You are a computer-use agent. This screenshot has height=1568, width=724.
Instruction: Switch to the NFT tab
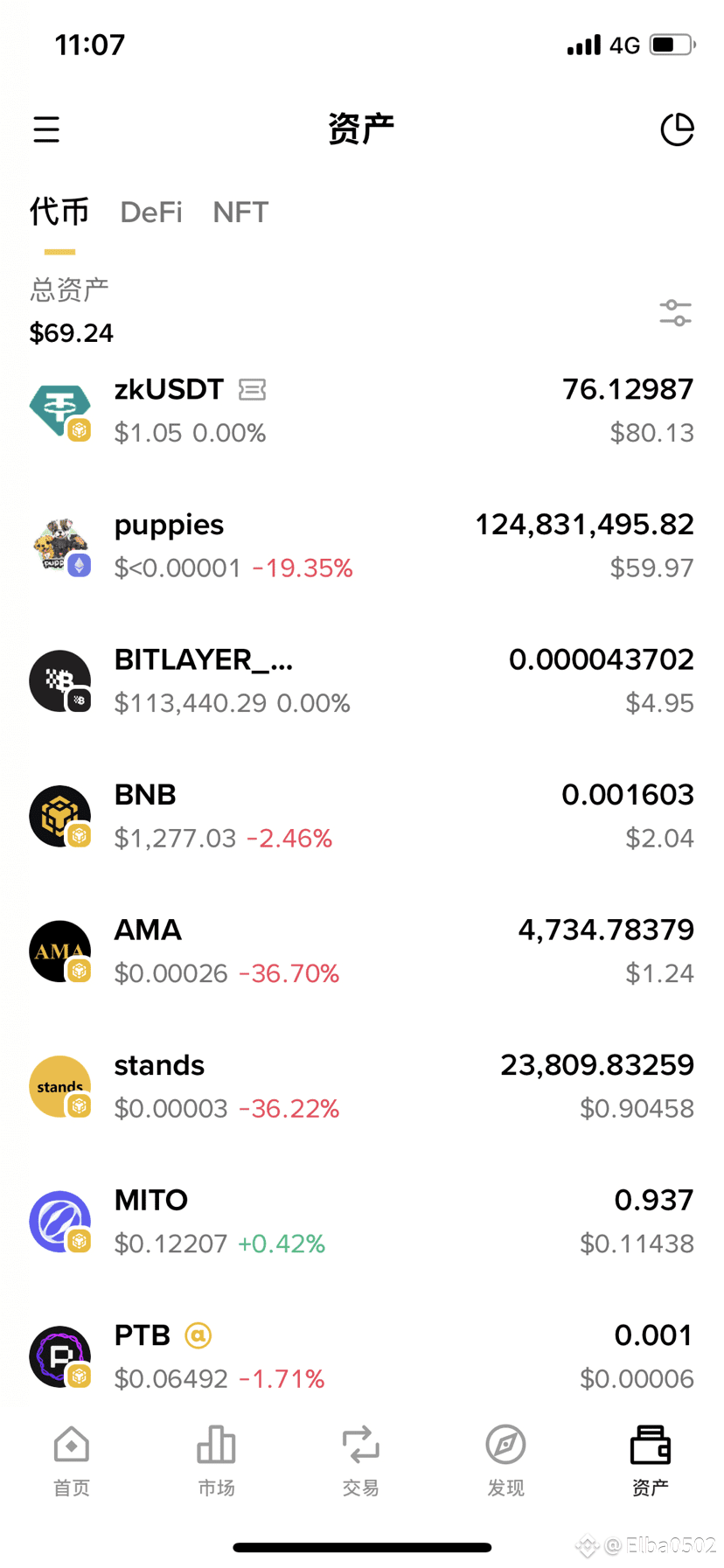(x=240, y=213)
